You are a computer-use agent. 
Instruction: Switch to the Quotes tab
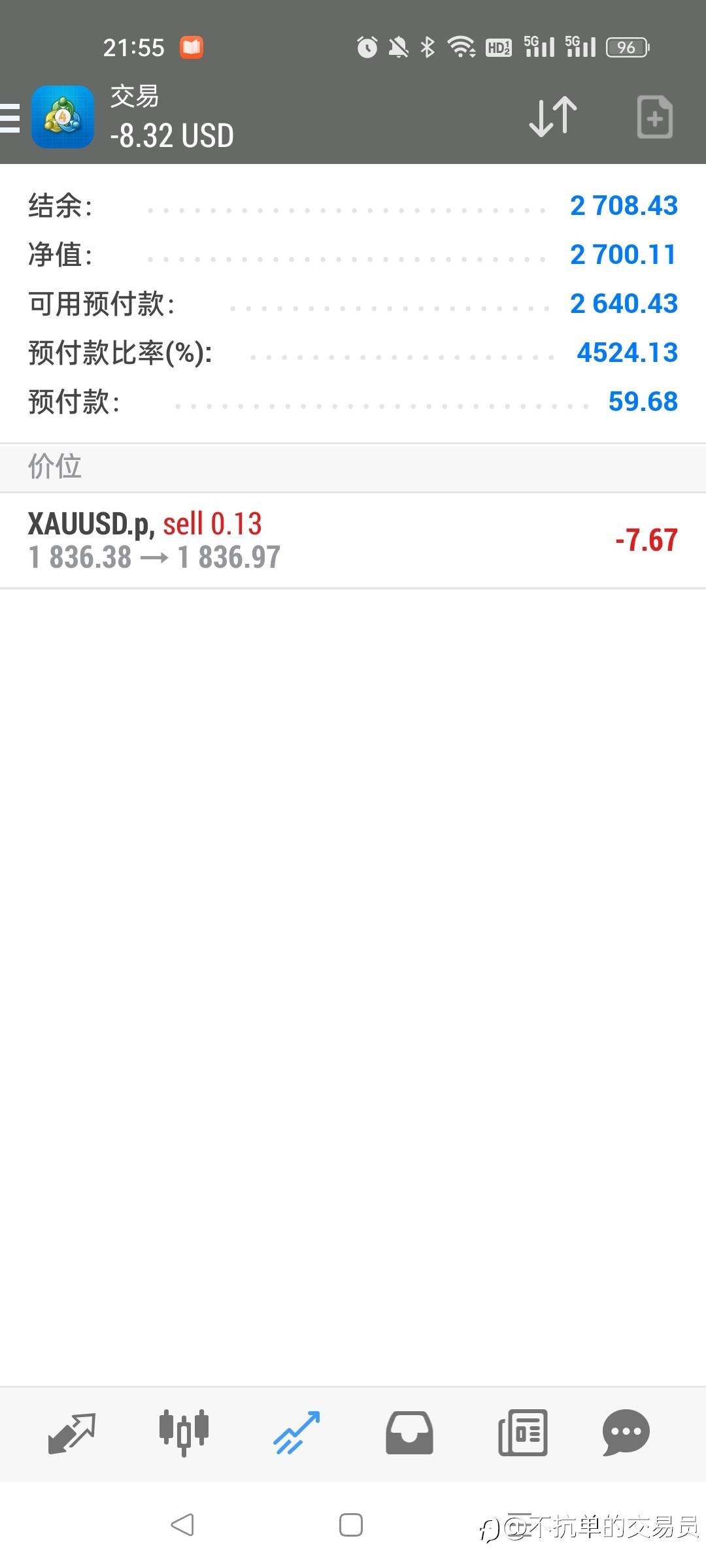click(x=72, y=1433)
